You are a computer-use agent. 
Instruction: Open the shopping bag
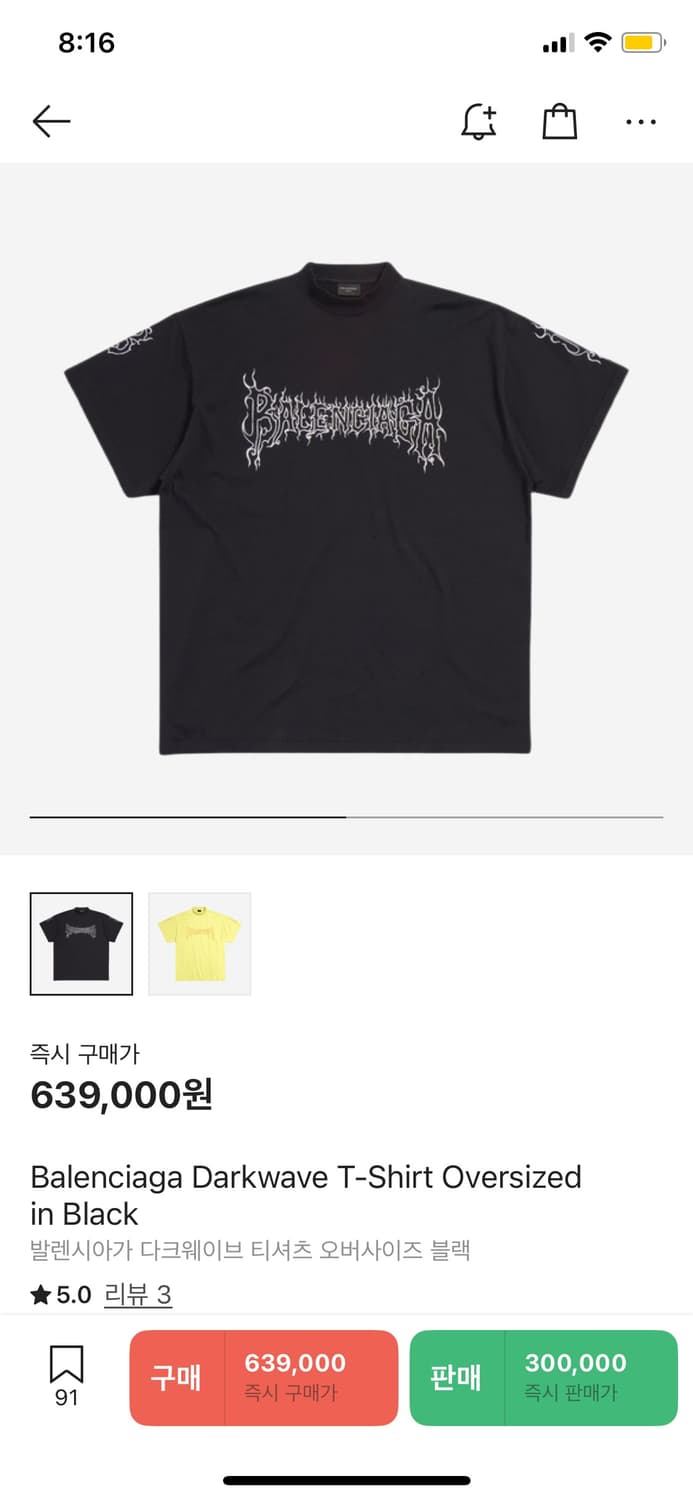[x=560, y=122]
